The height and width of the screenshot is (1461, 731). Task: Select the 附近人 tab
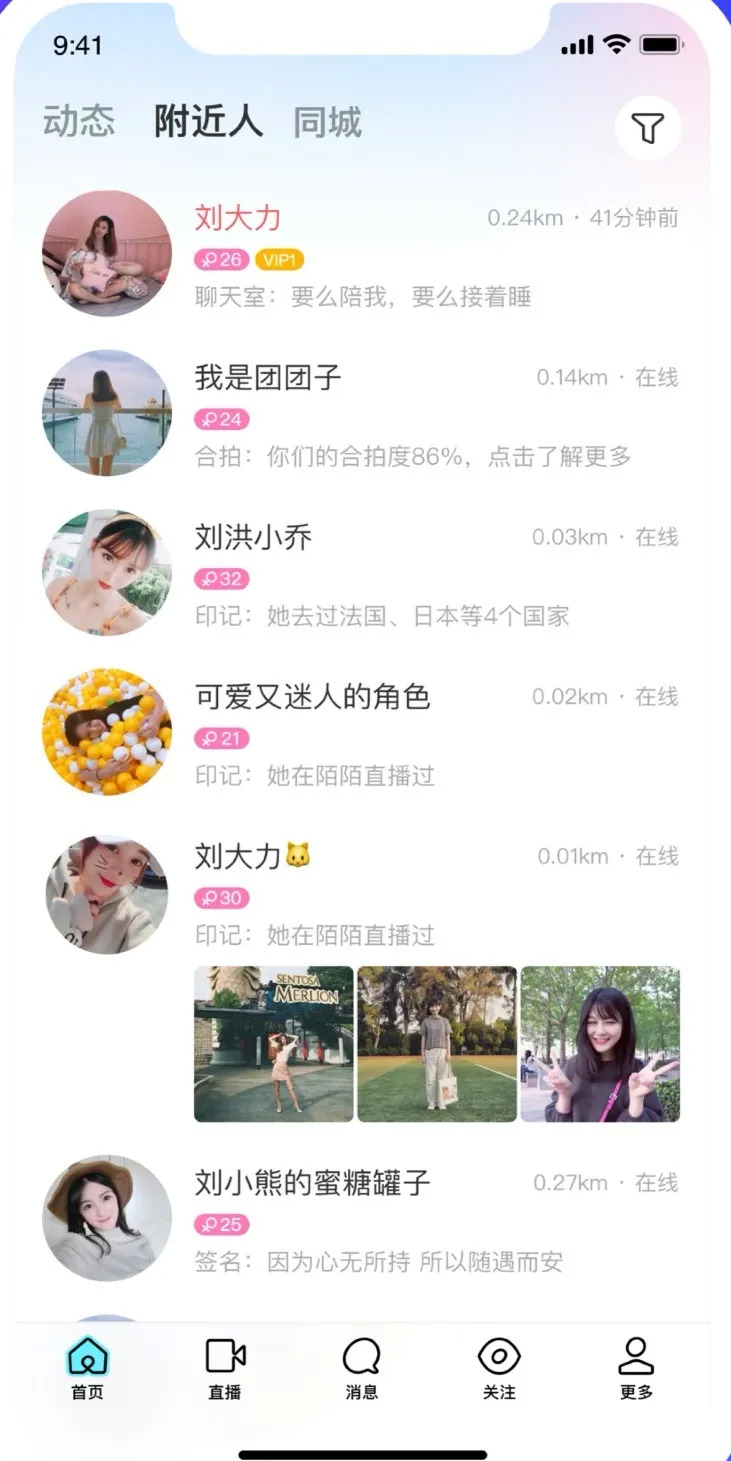208,122
